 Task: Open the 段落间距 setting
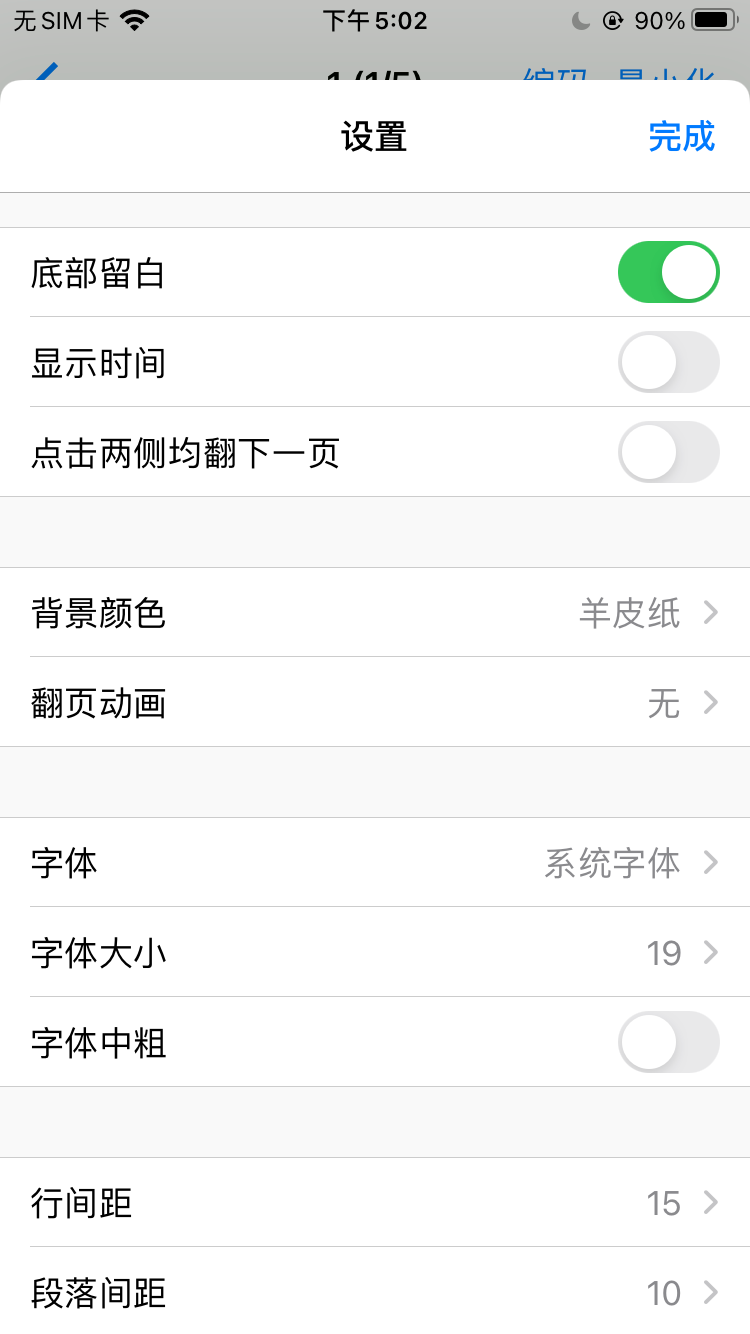coord(375,1292)
